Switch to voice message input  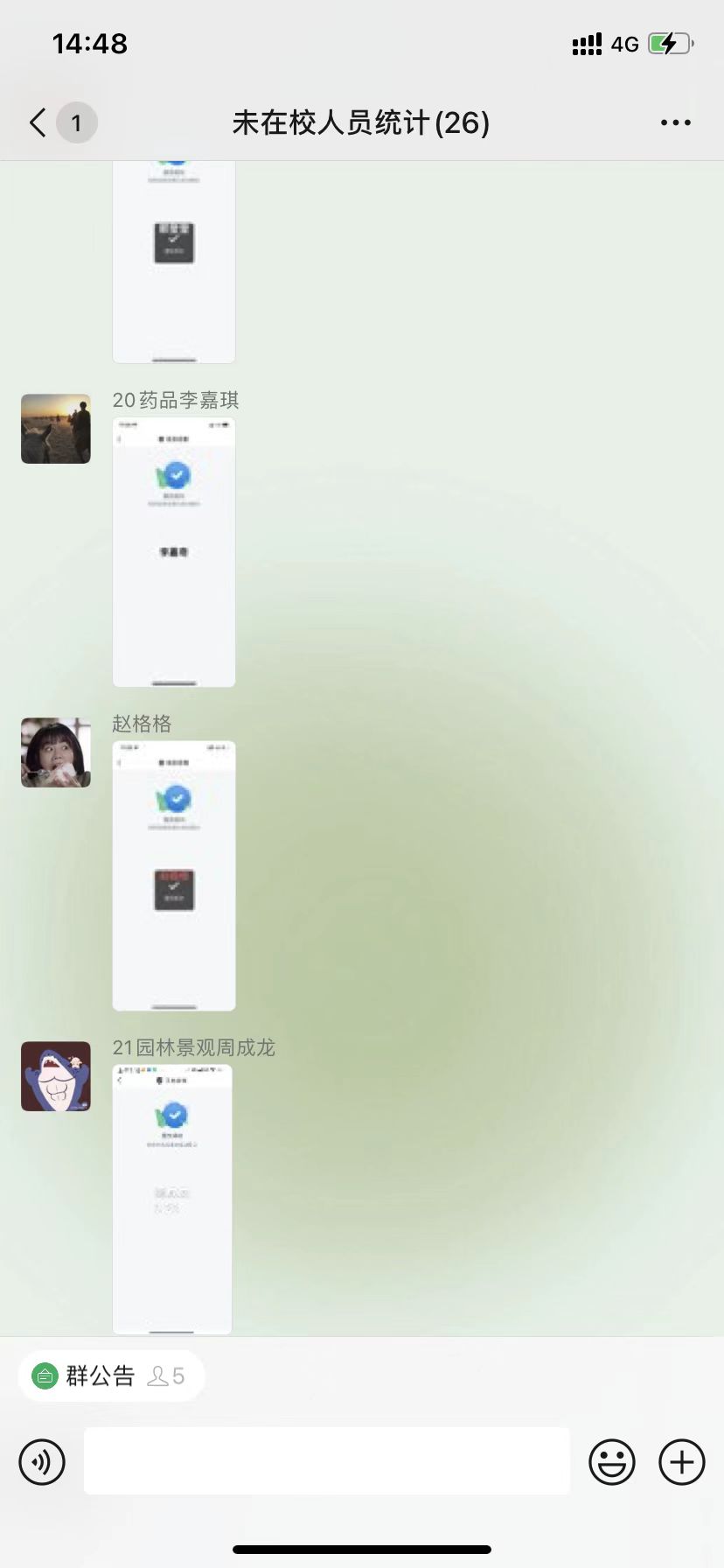pyautogui.click(x=42, y=1461)
